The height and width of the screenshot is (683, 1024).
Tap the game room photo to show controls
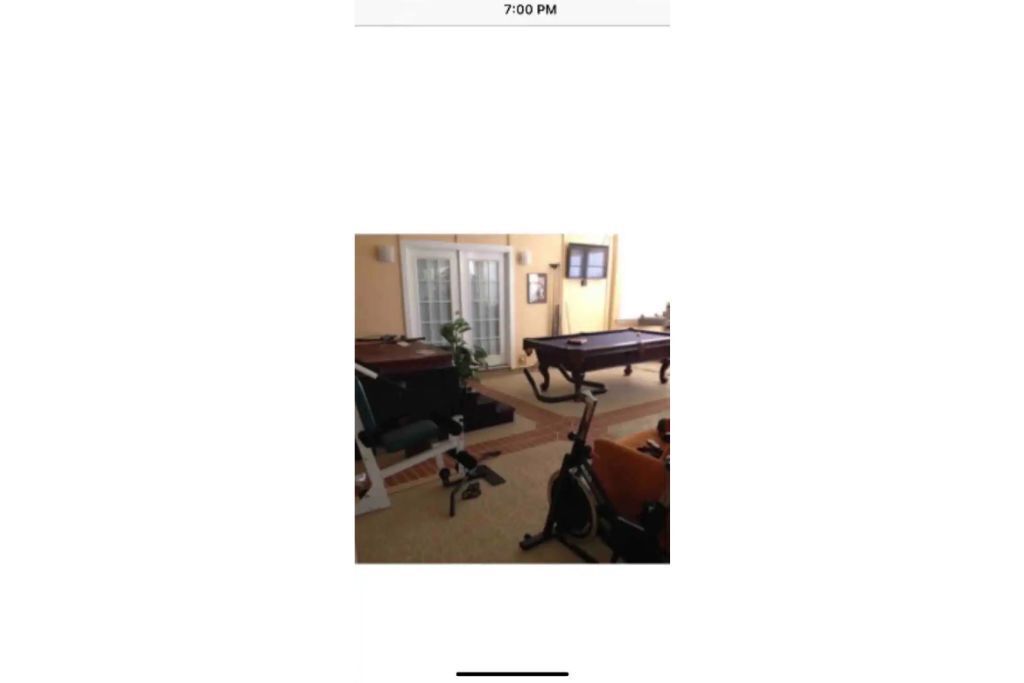point(512,398)
